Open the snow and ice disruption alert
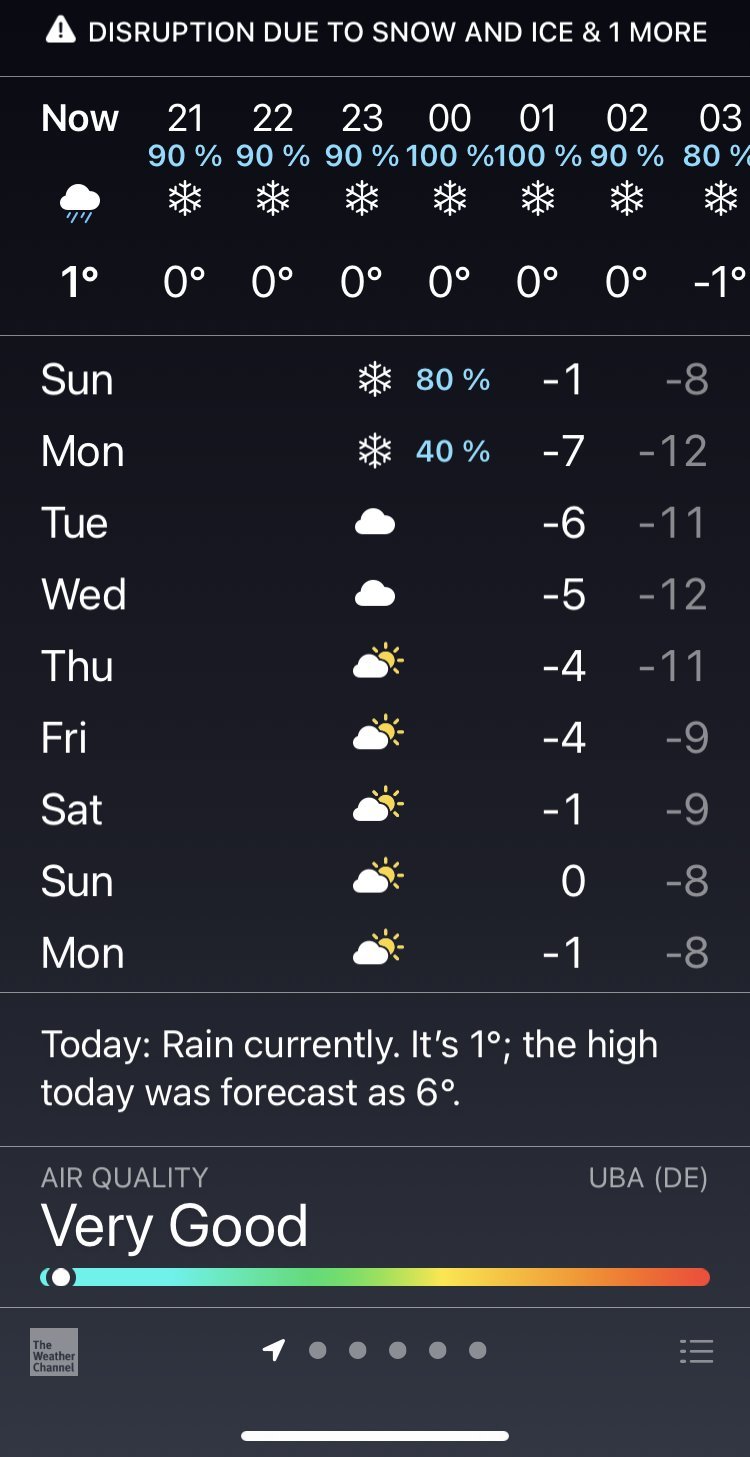 point(376,32)
